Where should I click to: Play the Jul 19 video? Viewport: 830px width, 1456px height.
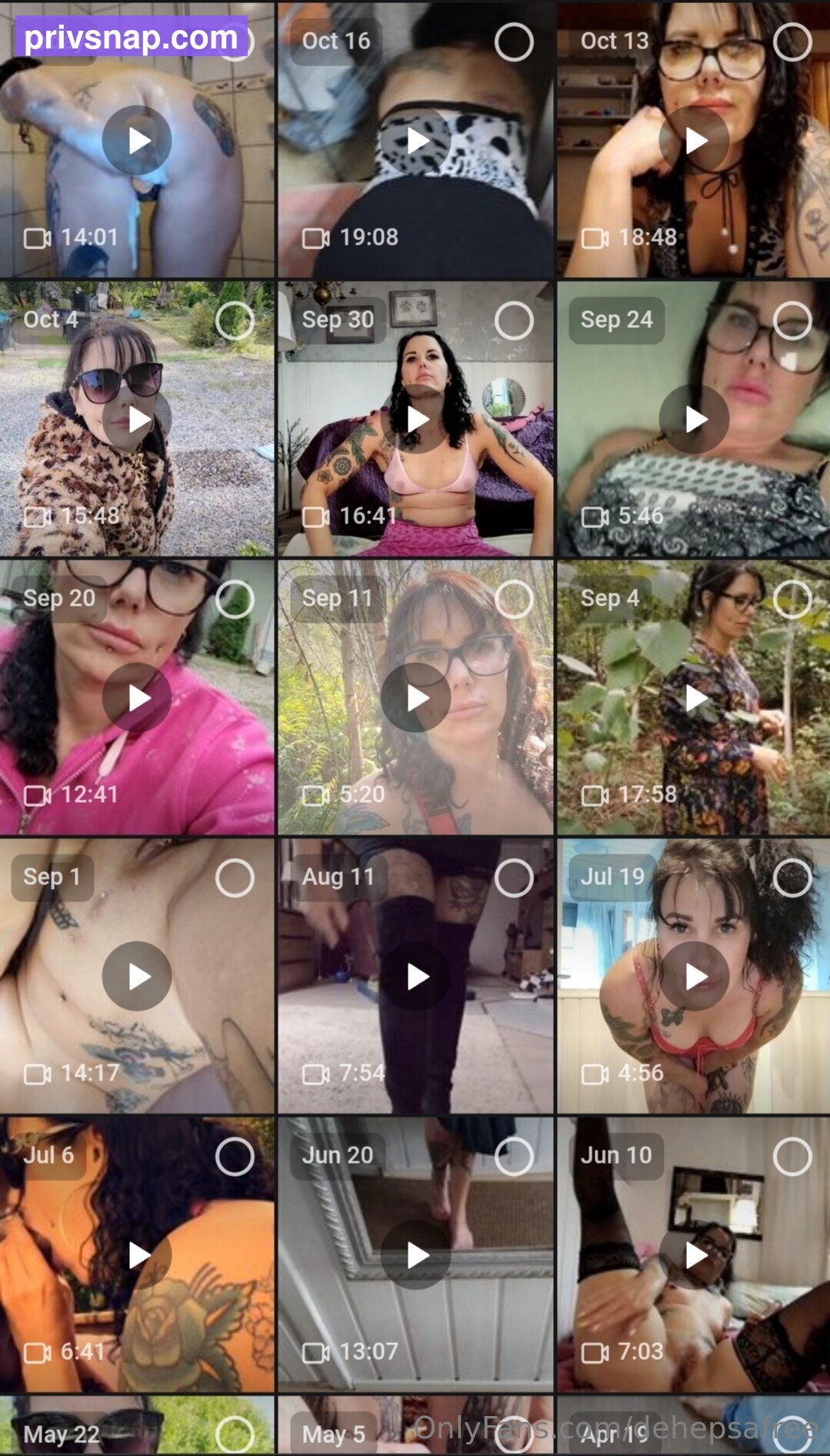695,977
